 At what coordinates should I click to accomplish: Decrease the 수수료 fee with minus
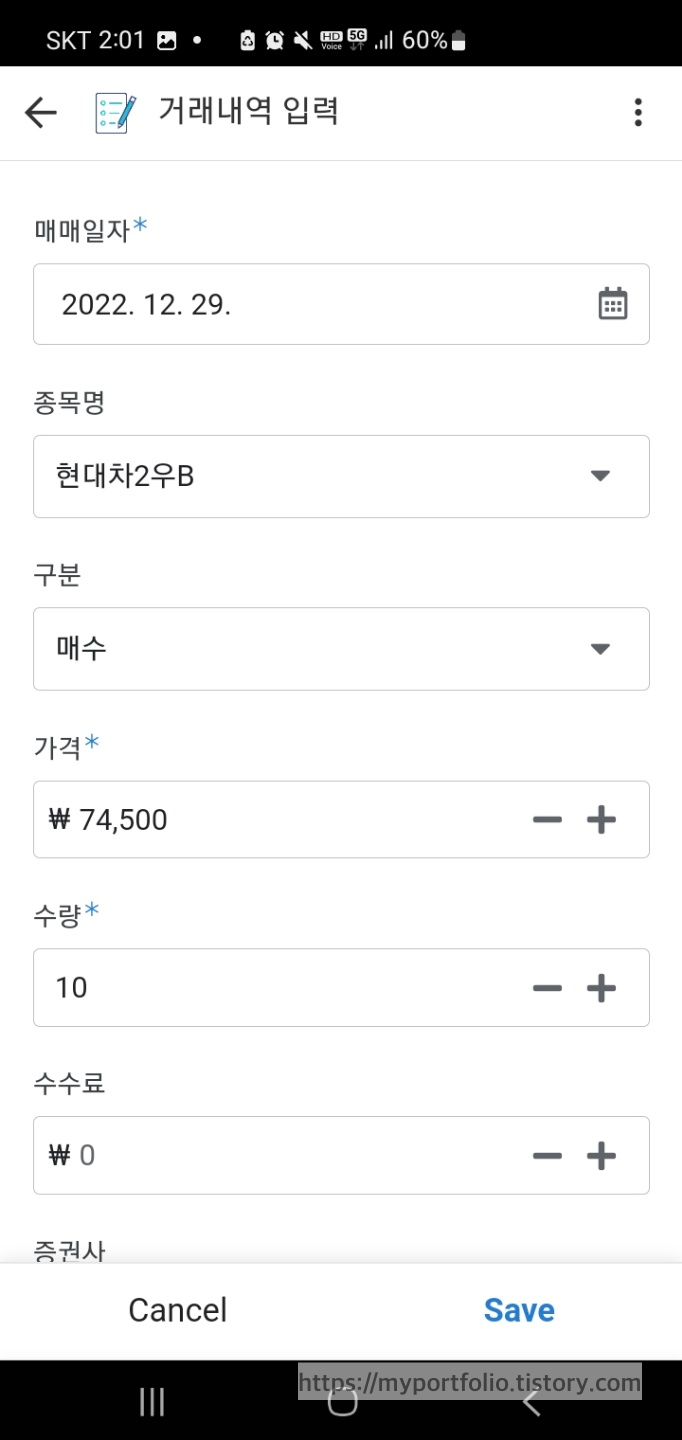tap(547, 1156)
